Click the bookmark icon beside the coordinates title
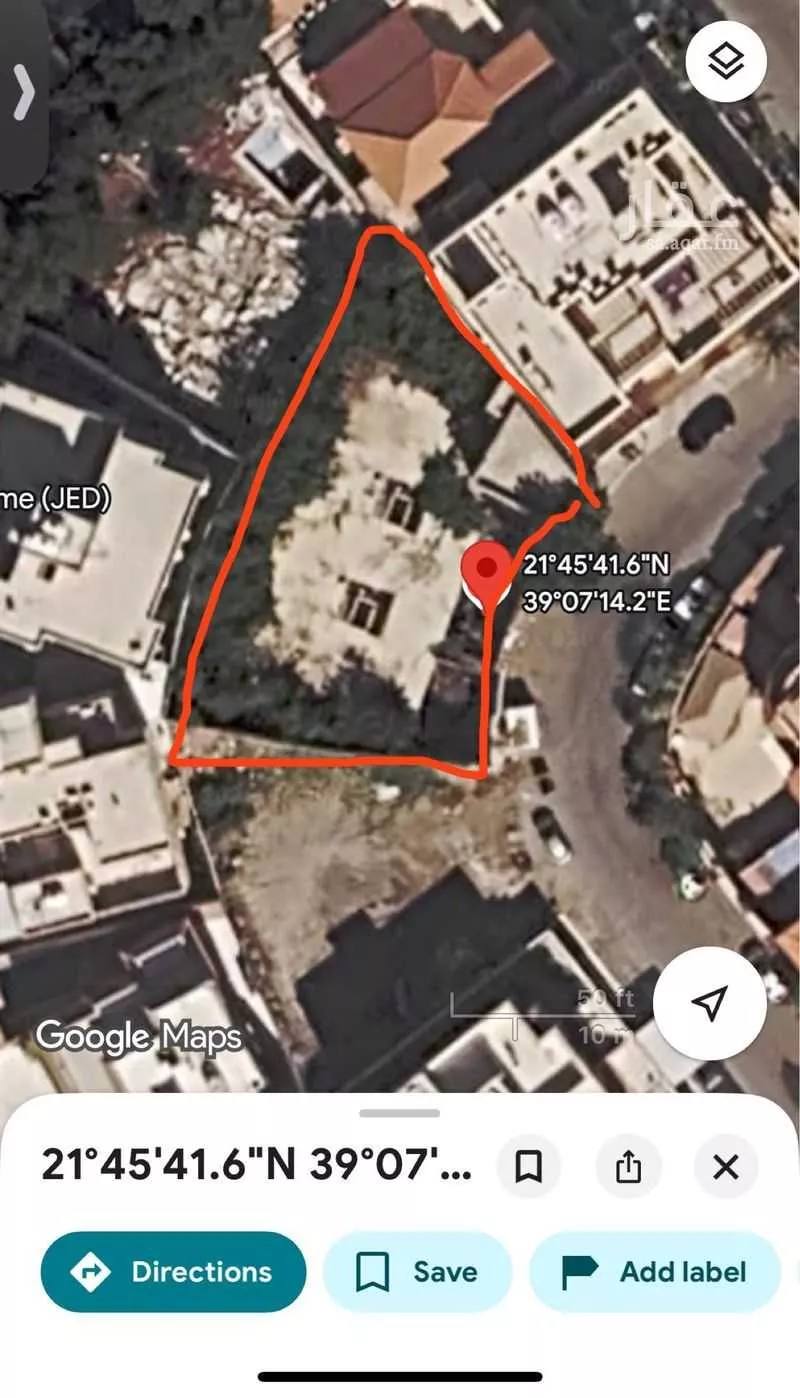800x1398 pixels. (x=530, y=1166)
